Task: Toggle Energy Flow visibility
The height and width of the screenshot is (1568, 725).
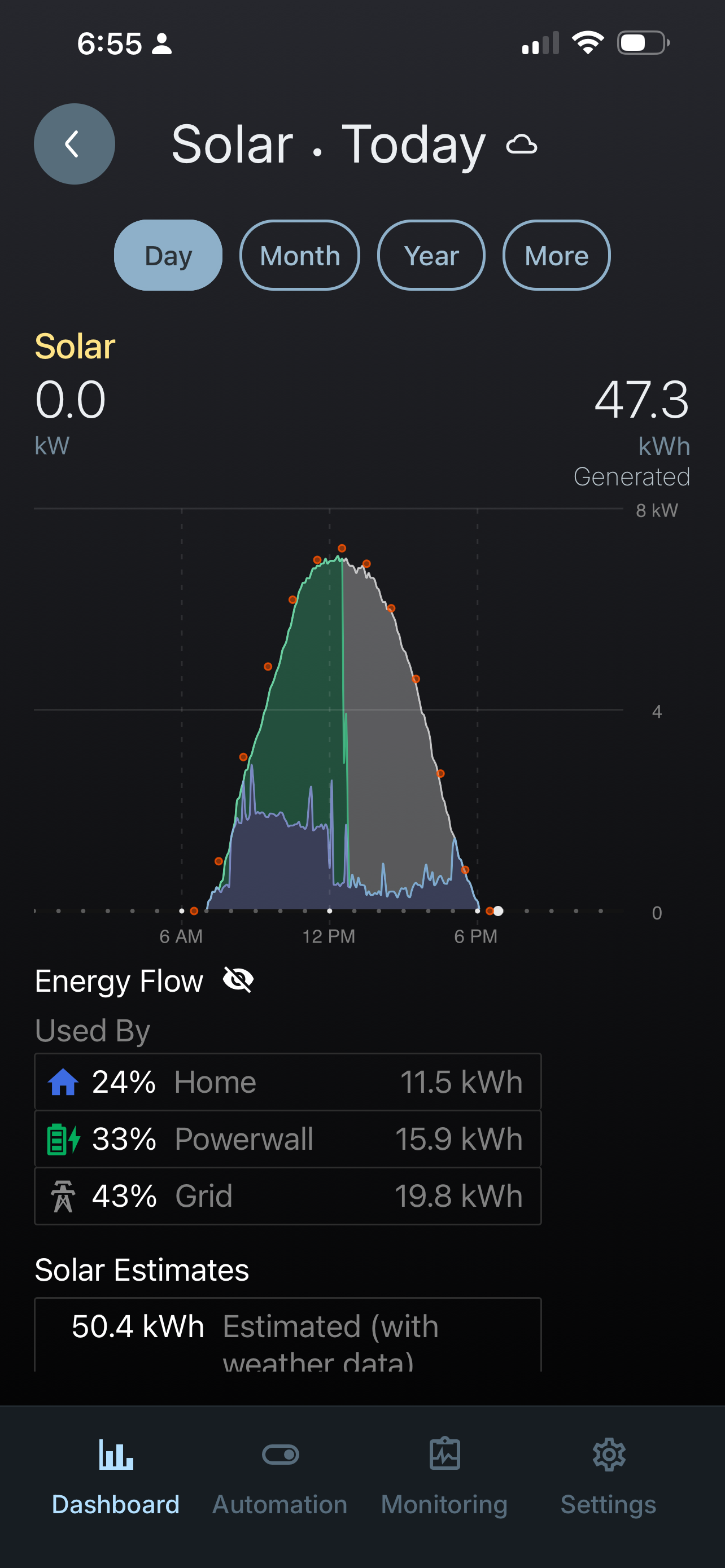Action: point(238,980)
